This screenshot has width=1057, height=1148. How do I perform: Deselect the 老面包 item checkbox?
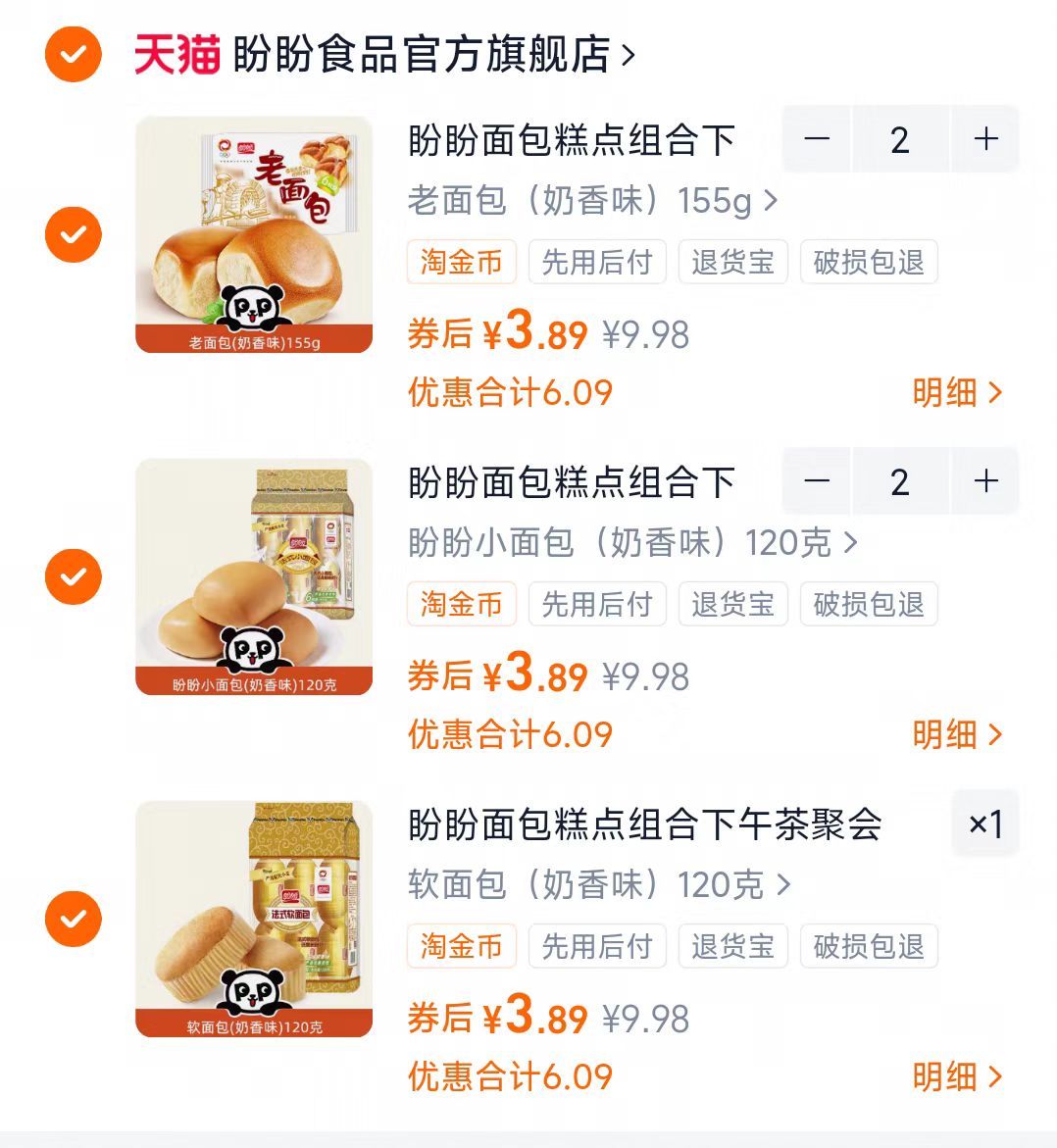(72, 235)
